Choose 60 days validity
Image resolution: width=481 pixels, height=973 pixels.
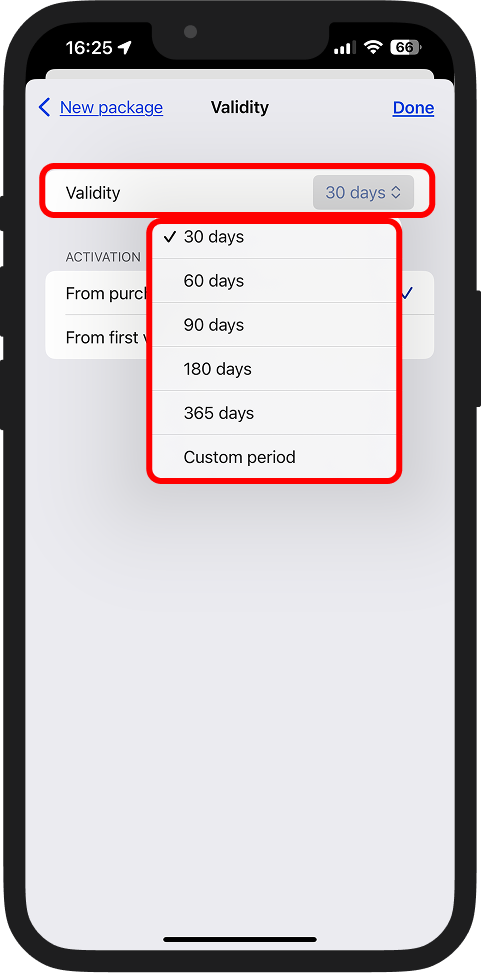274,281
